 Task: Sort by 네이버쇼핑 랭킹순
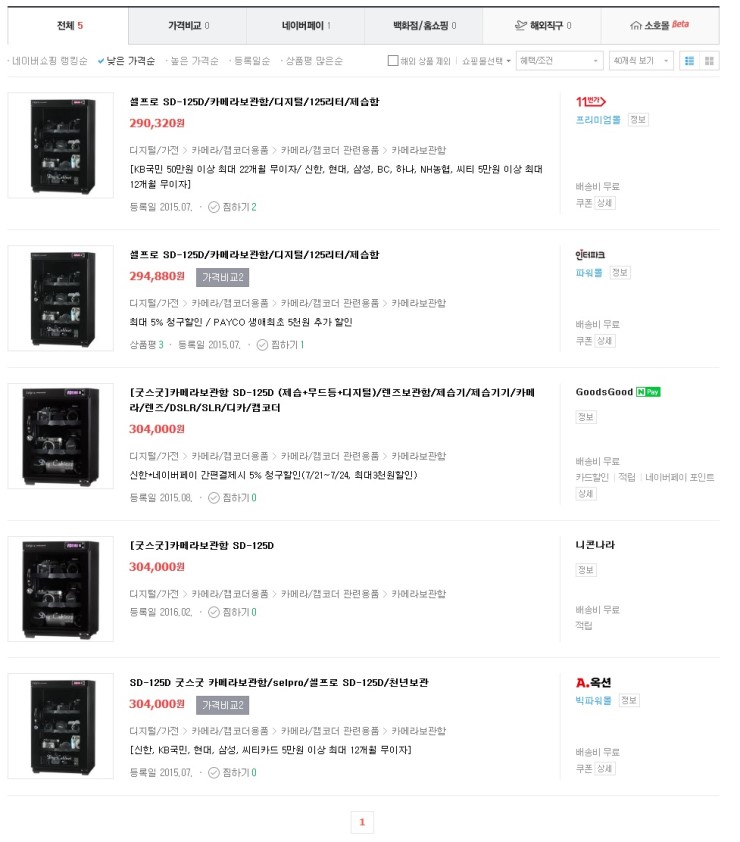(x=50, y=61)
